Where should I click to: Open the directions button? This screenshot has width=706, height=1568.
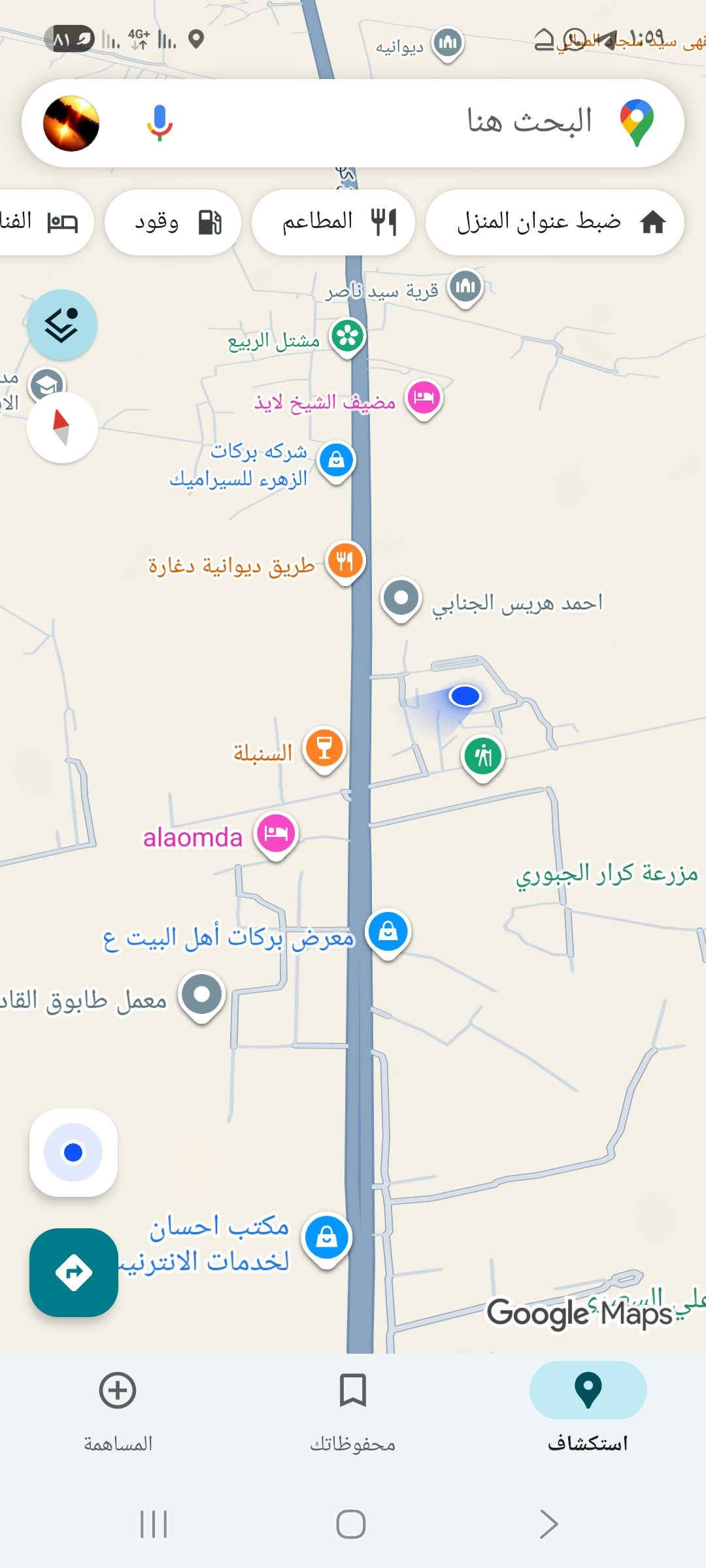tap(73, 1272)
